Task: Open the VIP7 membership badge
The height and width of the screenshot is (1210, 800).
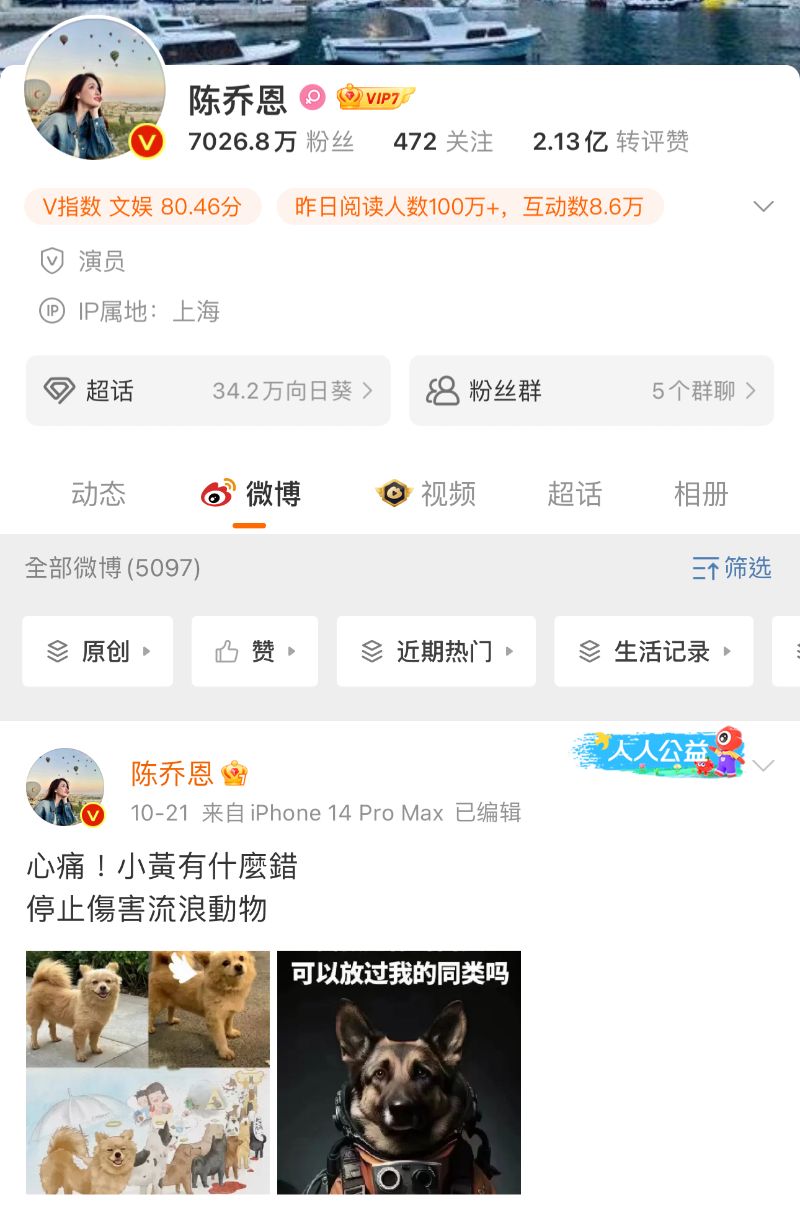Action: [376, 98]
